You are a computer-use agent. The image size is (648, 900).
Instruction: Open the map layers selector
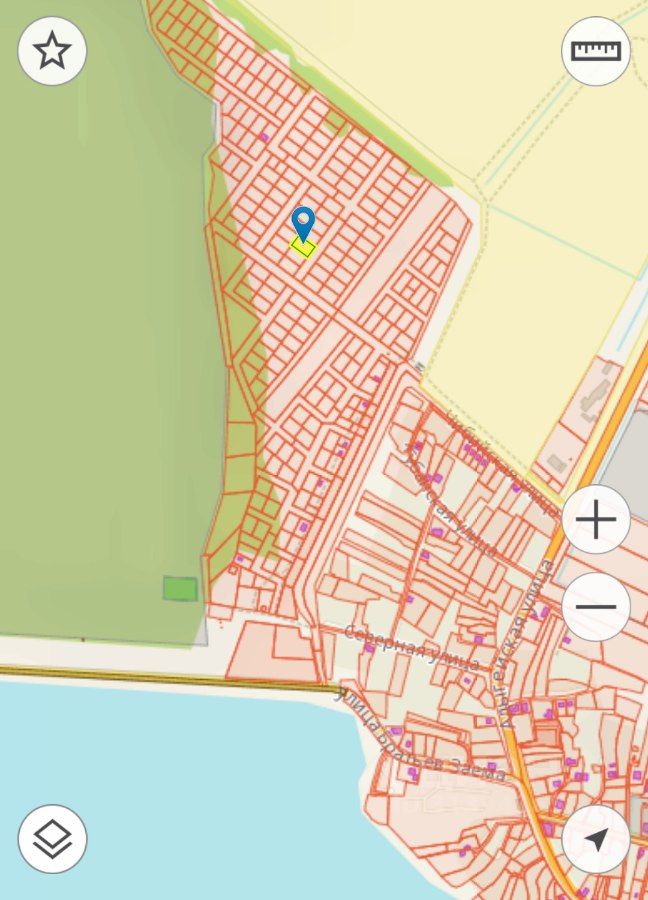[x=52, y=838]
